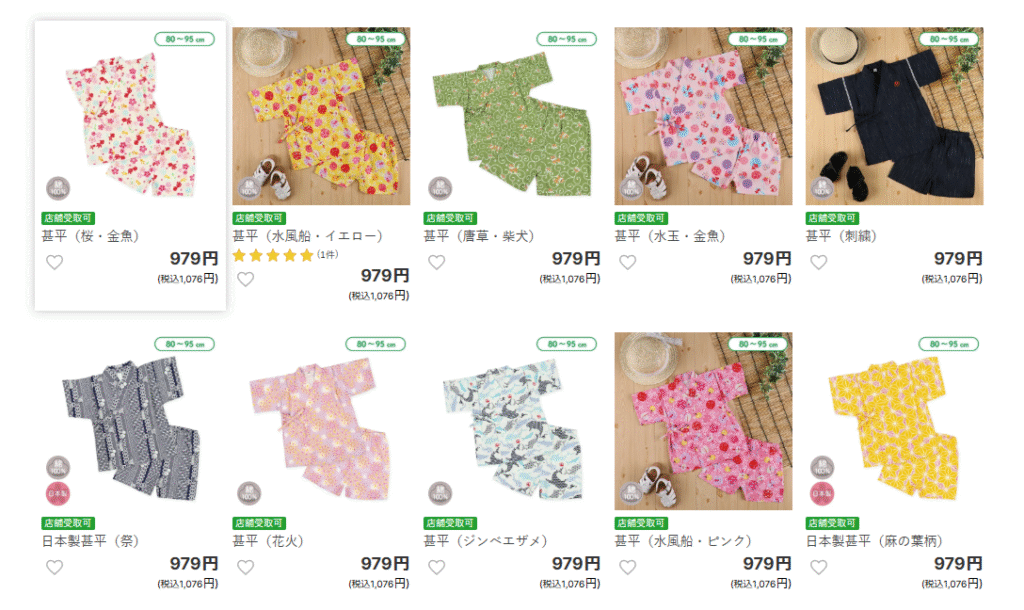
Task: Open the 甚平（水風船・ピンク） product
Action: coord(703,420)
